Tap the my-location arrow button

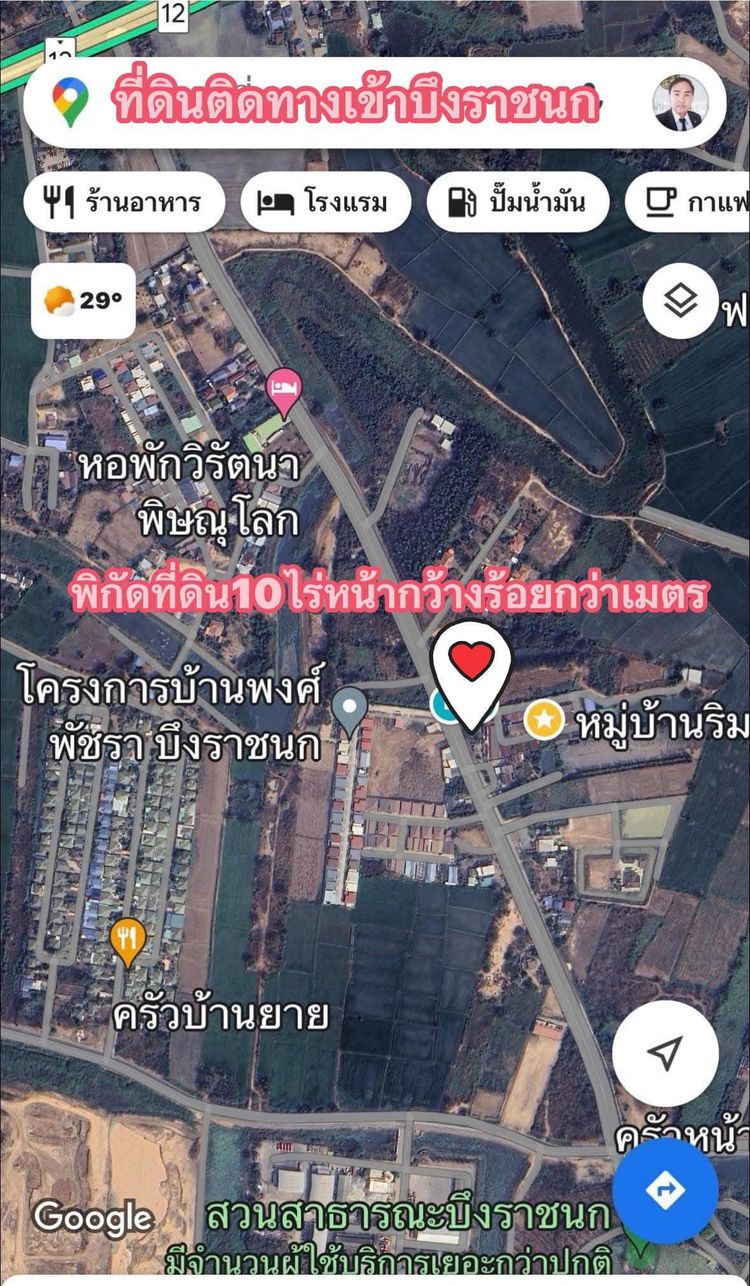point(665,1053)
